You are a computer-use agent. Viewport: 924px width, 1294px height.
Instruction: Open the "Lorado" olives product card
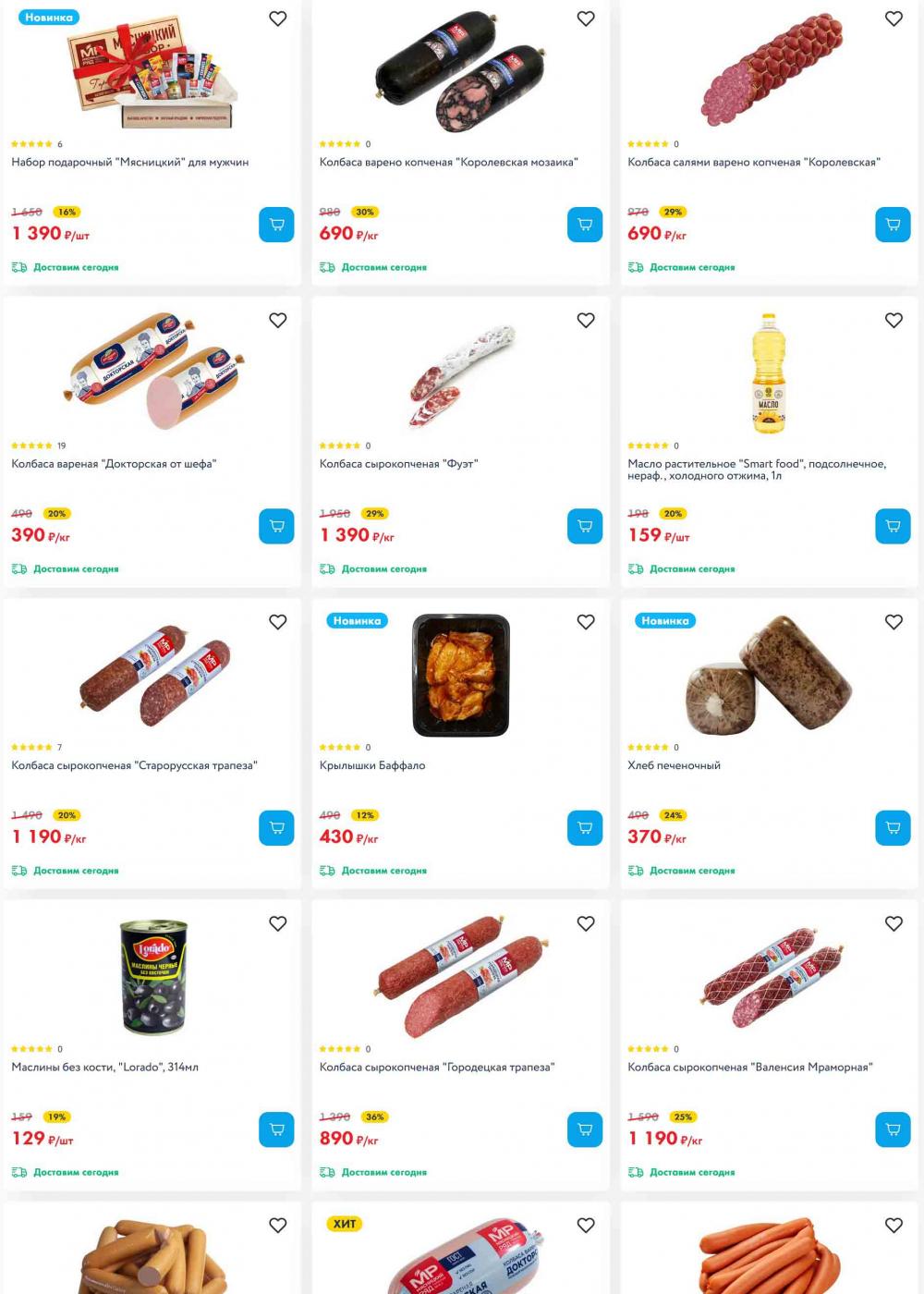(104, 1067)
